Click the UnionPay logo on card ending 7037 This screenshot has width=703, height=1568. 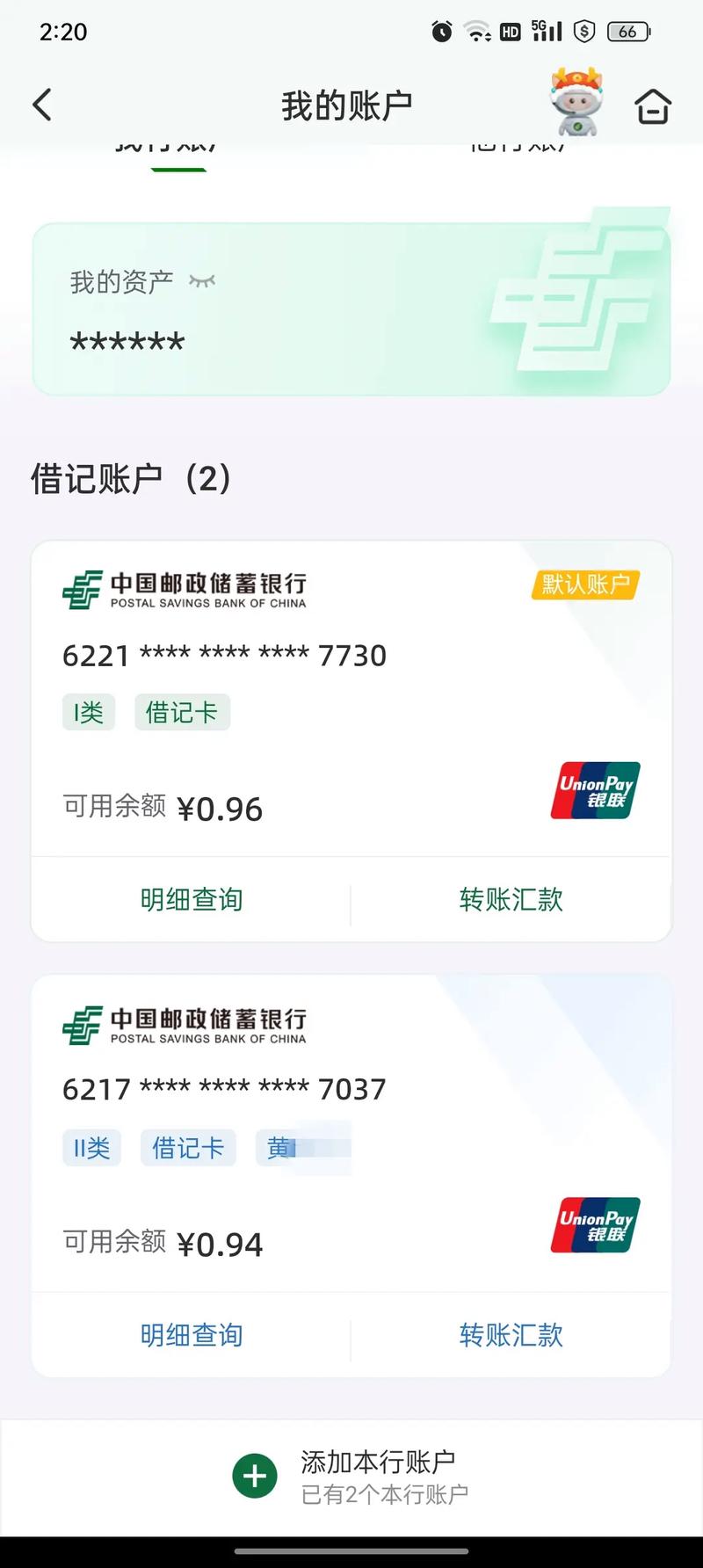point(594,1225)
